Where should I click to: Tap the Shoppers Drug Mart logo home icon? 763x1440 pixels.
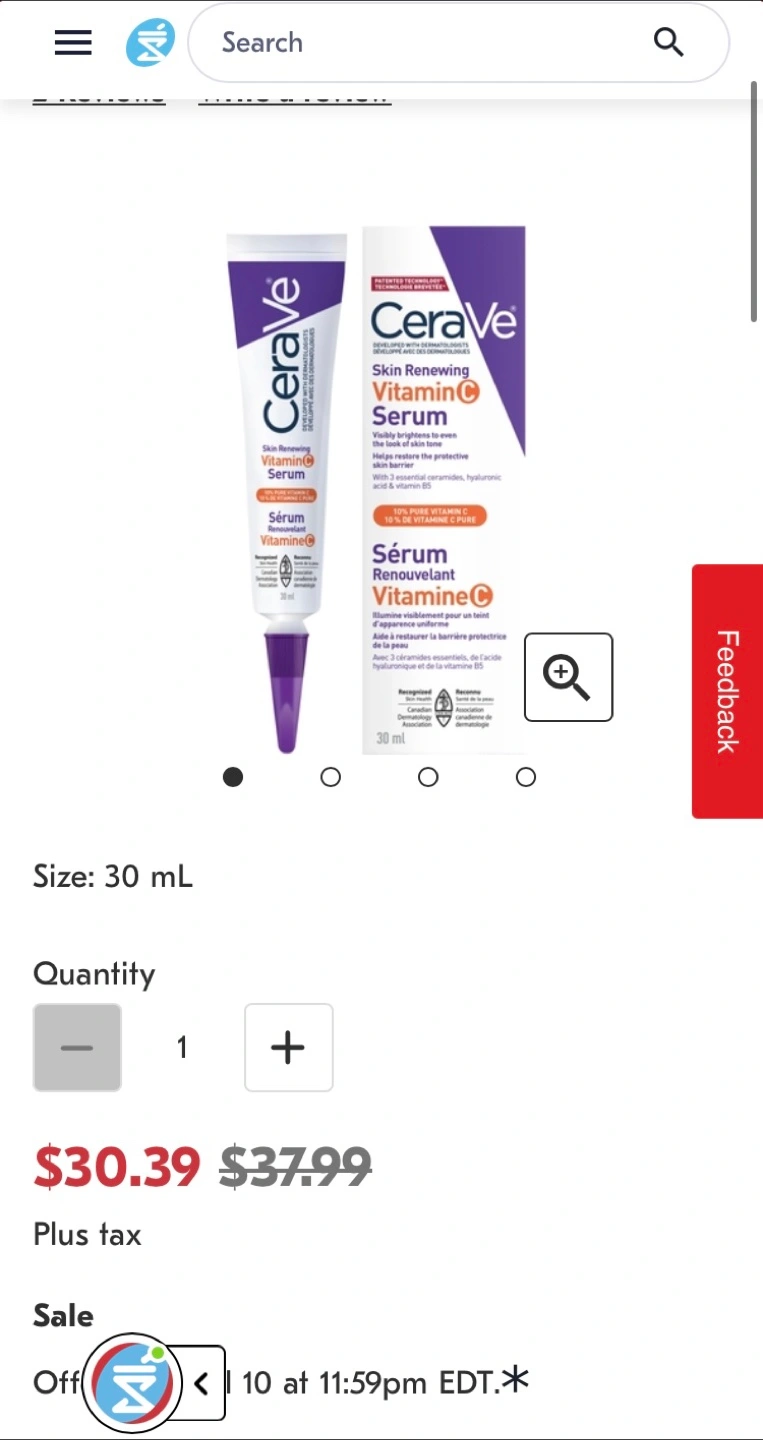coord(150,43)
